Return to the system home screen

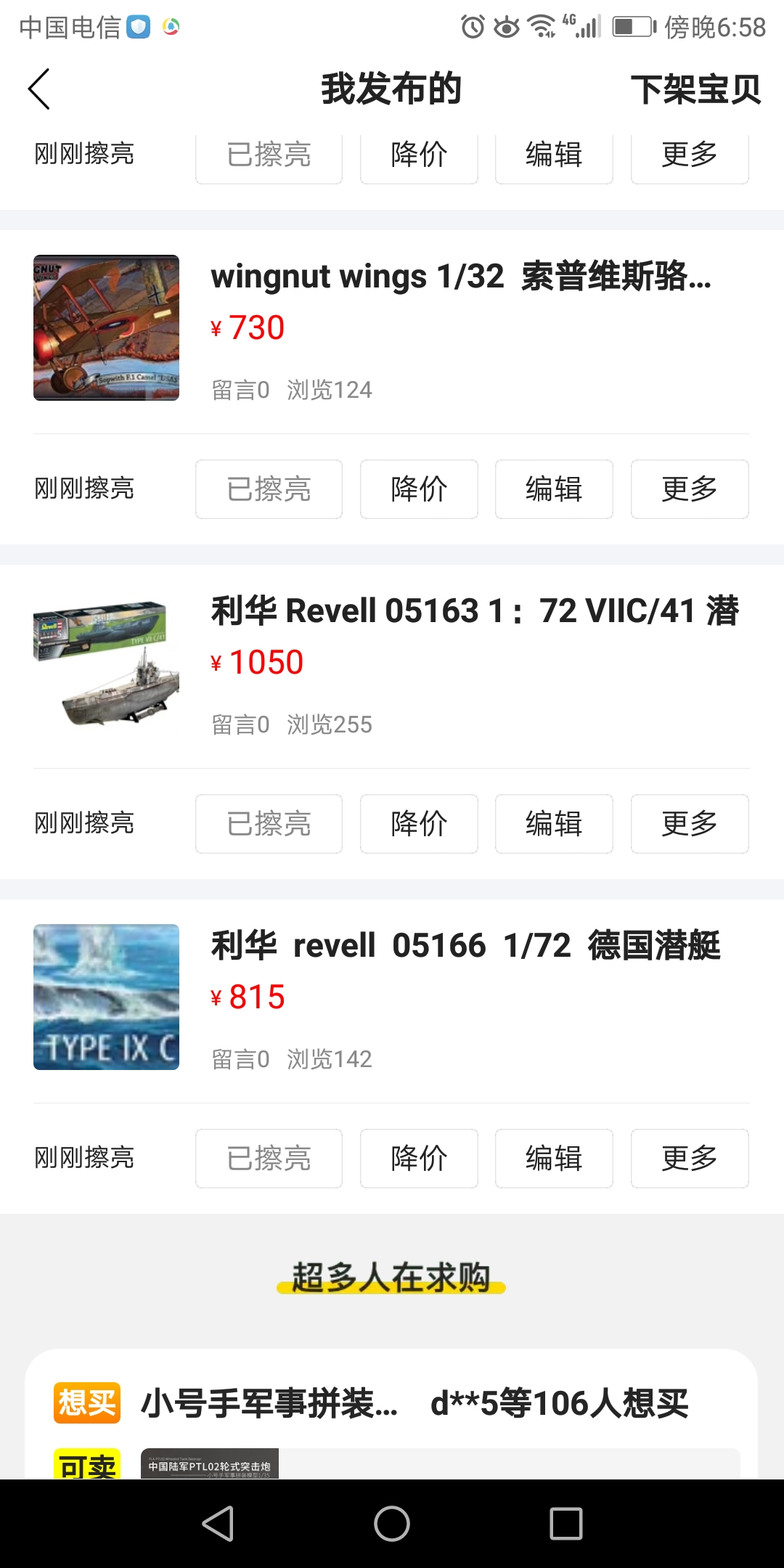point(392,1523)
